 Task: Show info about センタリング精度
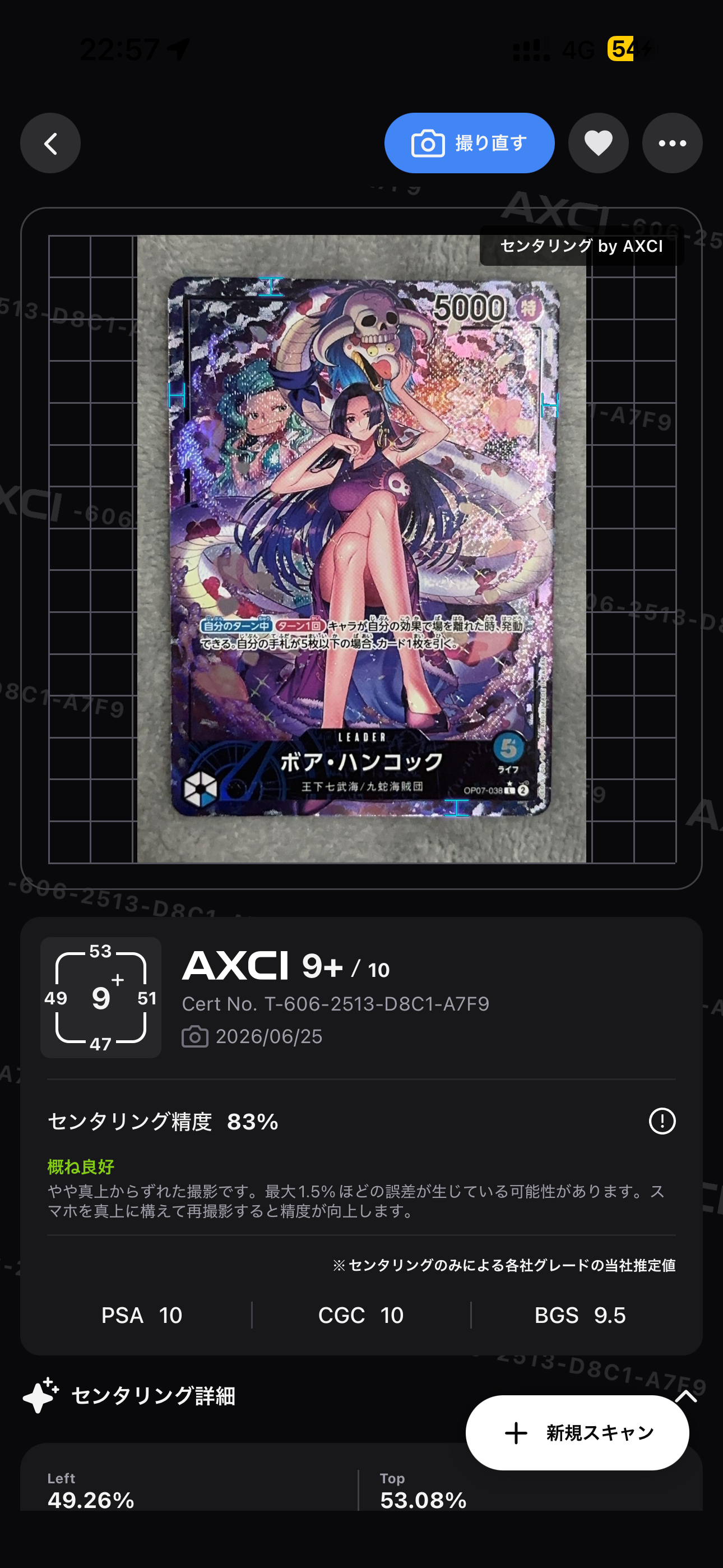coord(661,1121)
